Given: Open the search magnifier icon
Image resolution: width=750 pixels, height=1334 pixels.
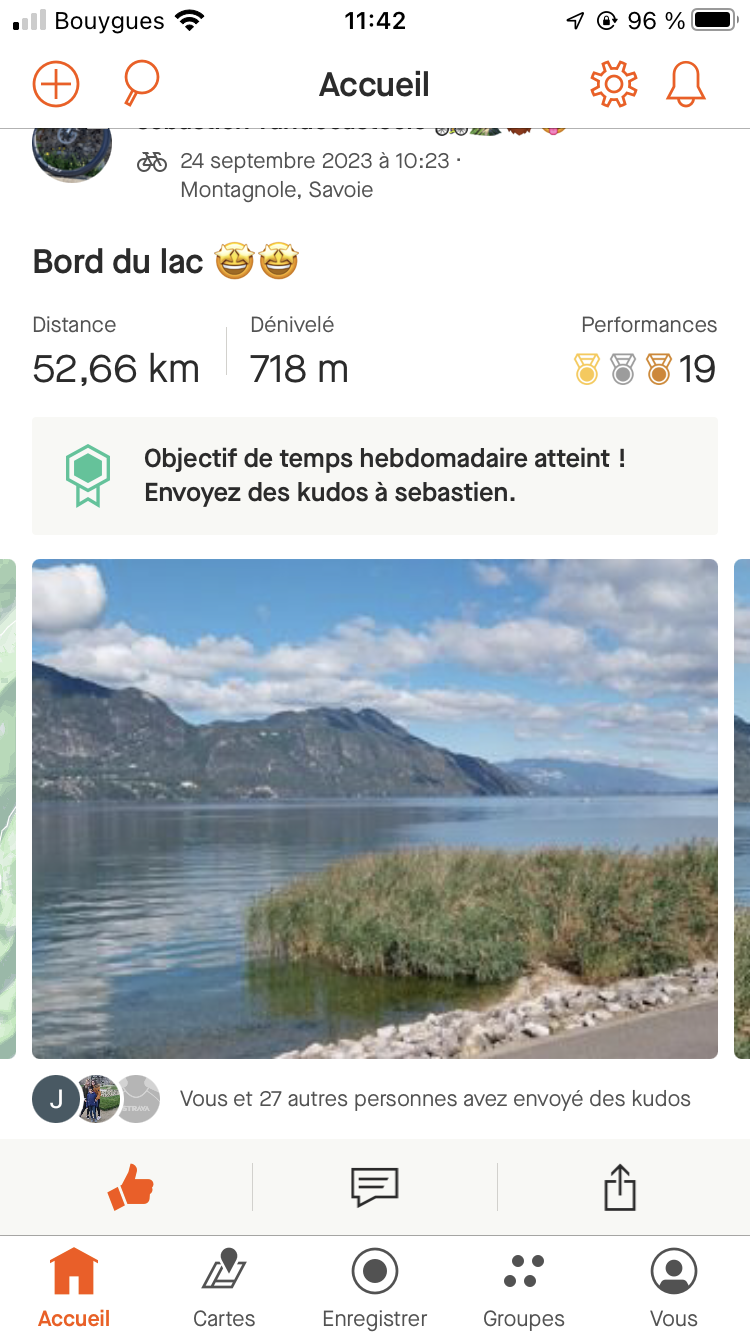Looking at the screenshot, I should point(141,84).
